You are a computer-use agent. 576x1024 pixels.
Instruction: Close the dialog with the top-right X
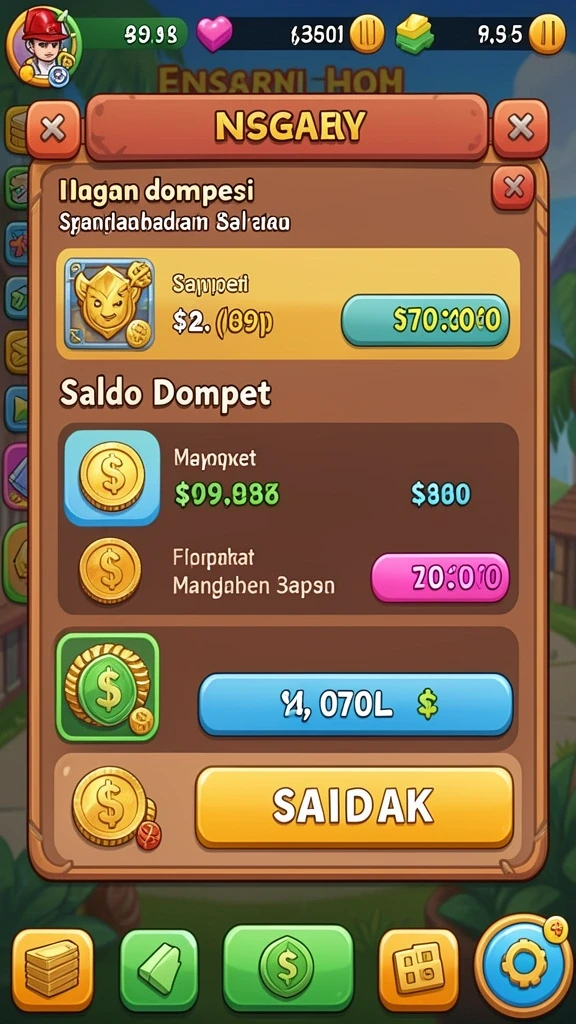(x=520, y=128)
